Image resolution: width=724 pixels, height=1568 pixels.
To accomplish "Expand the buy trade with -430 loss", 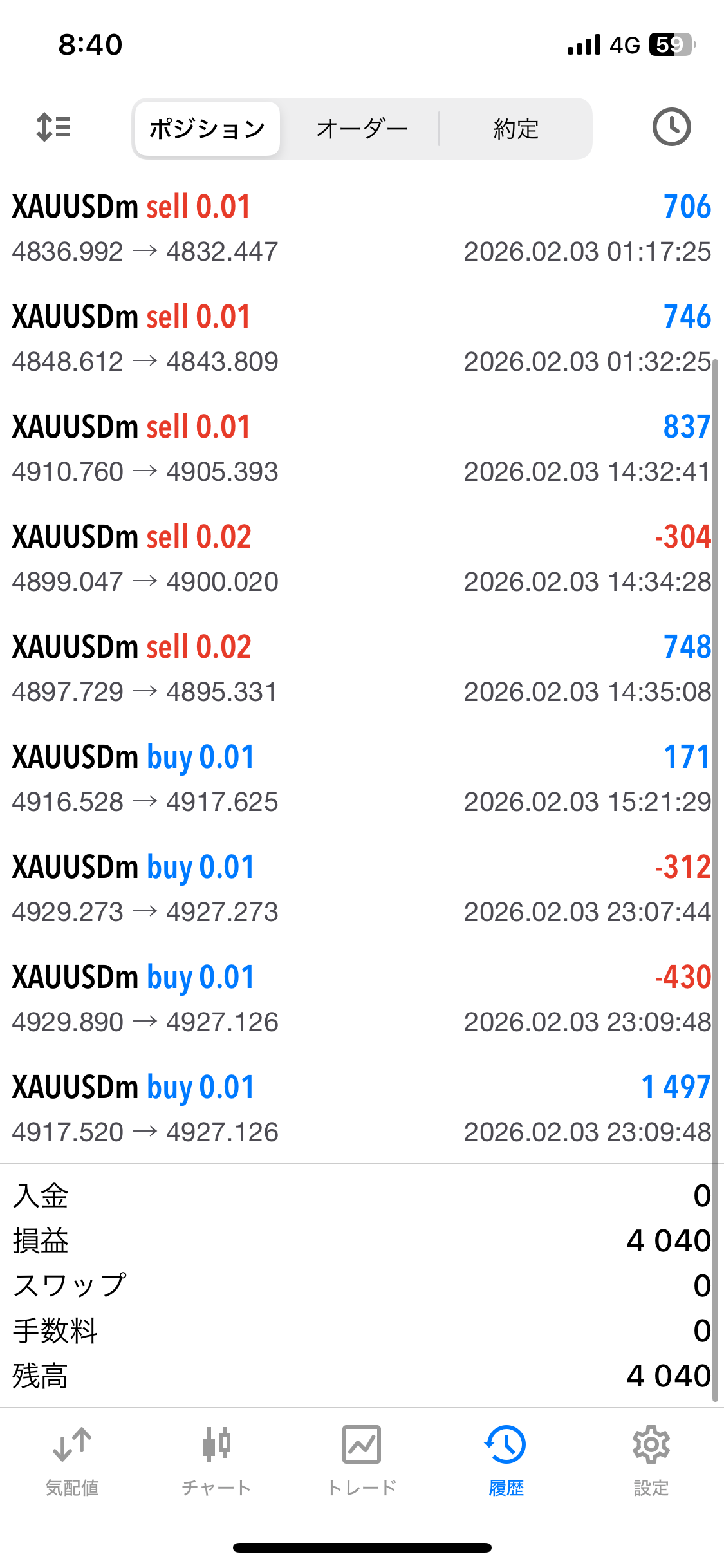I will pyautogui.click(x=362, y=999).
